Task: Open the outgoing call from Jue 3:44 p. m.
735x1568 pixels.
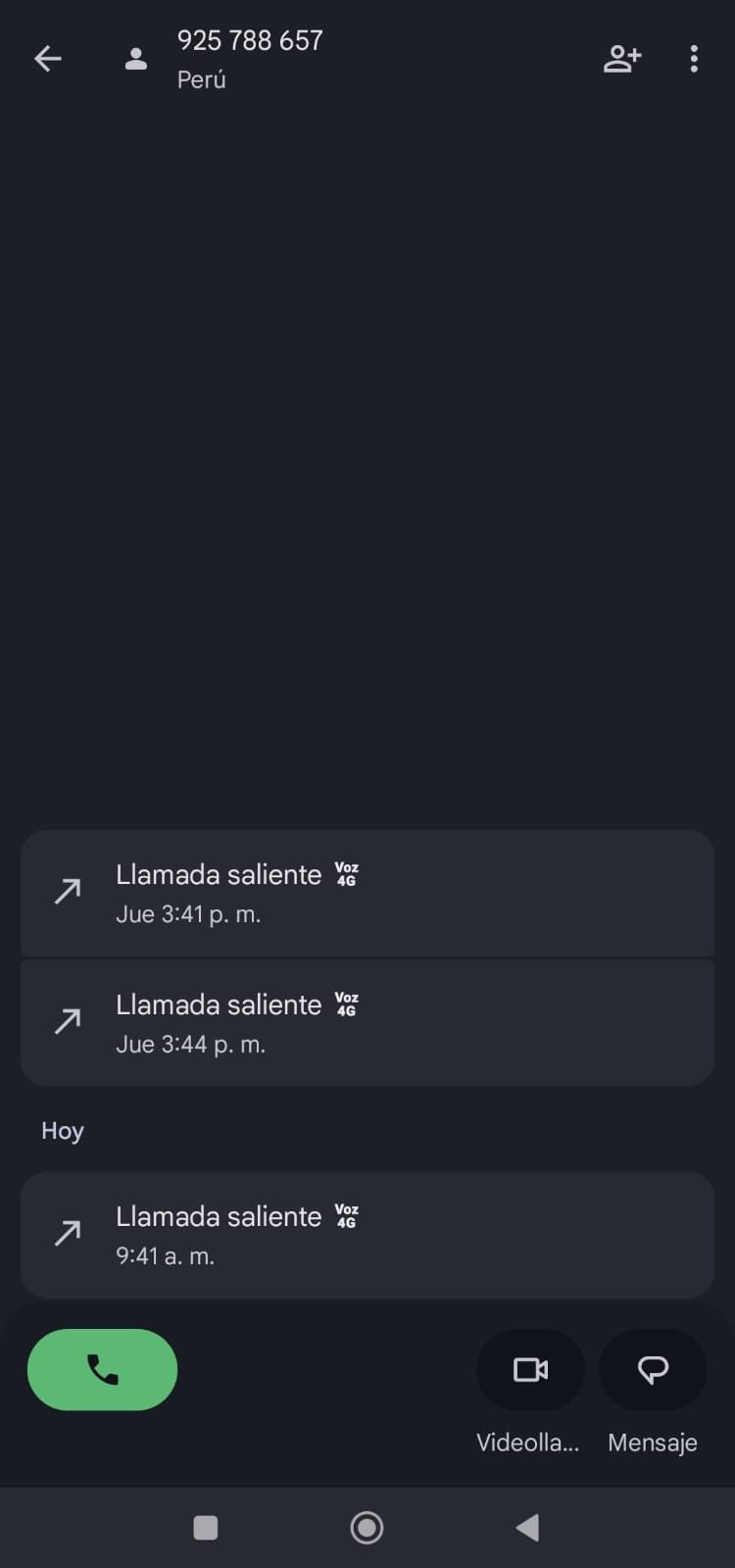Action: 367,1023
